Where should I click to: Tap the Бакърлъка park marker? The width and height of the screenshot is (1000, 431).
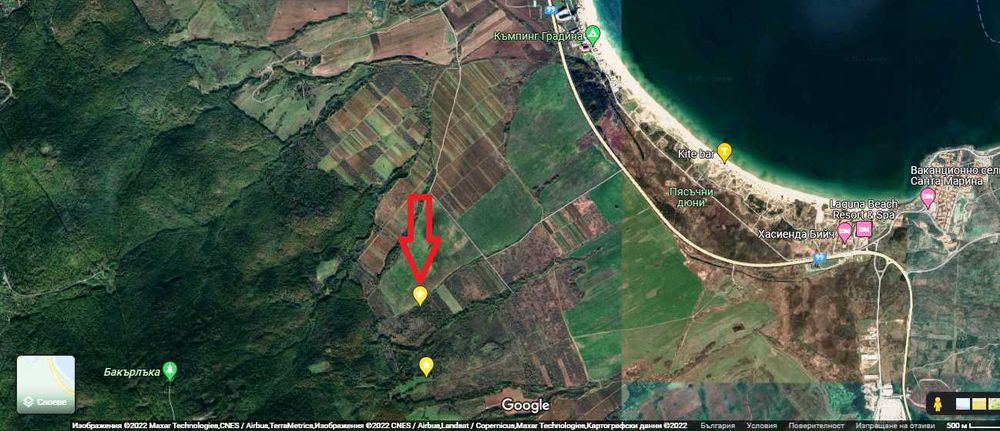point(171,371)
